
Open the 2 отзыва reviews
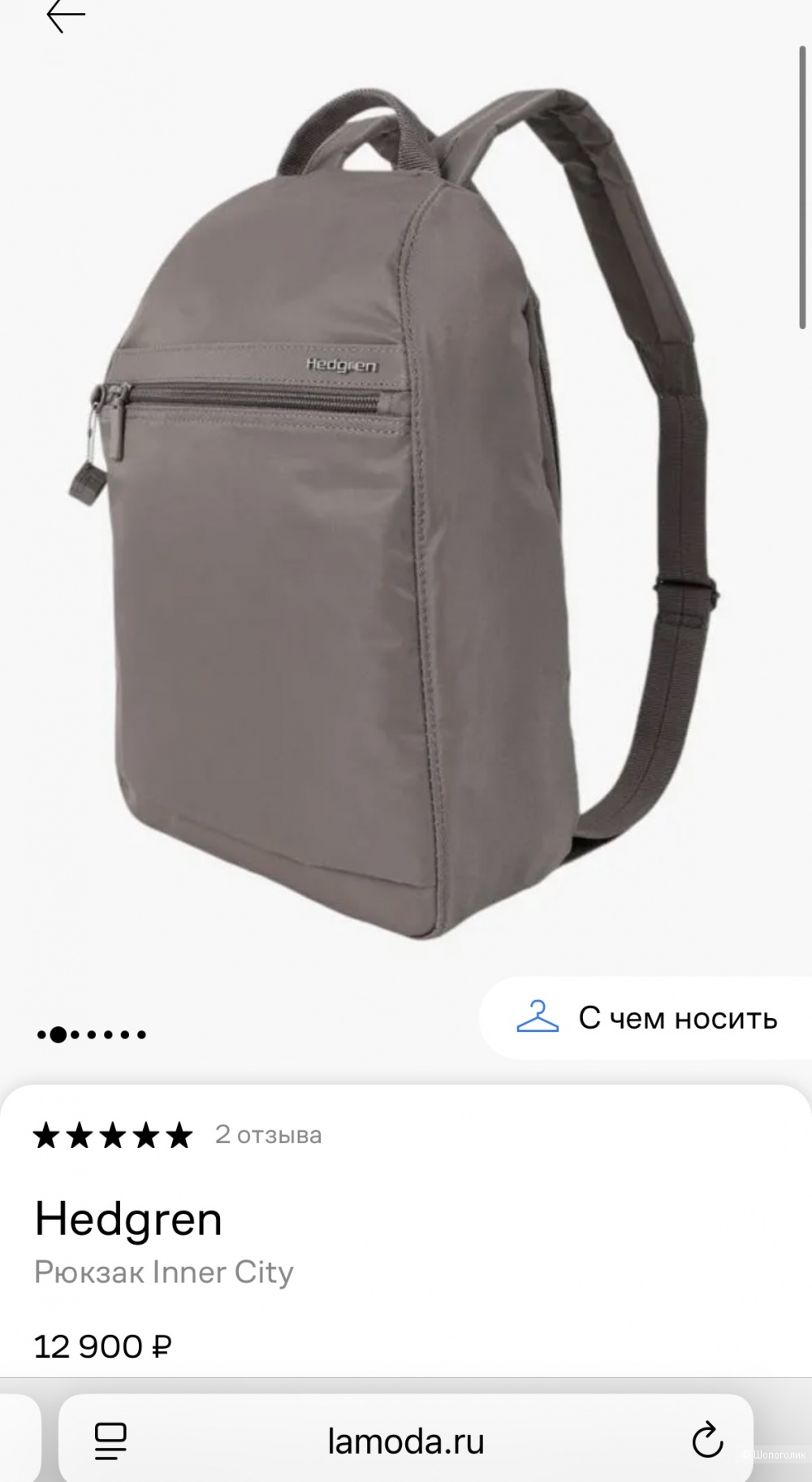tap(268, 1135)
